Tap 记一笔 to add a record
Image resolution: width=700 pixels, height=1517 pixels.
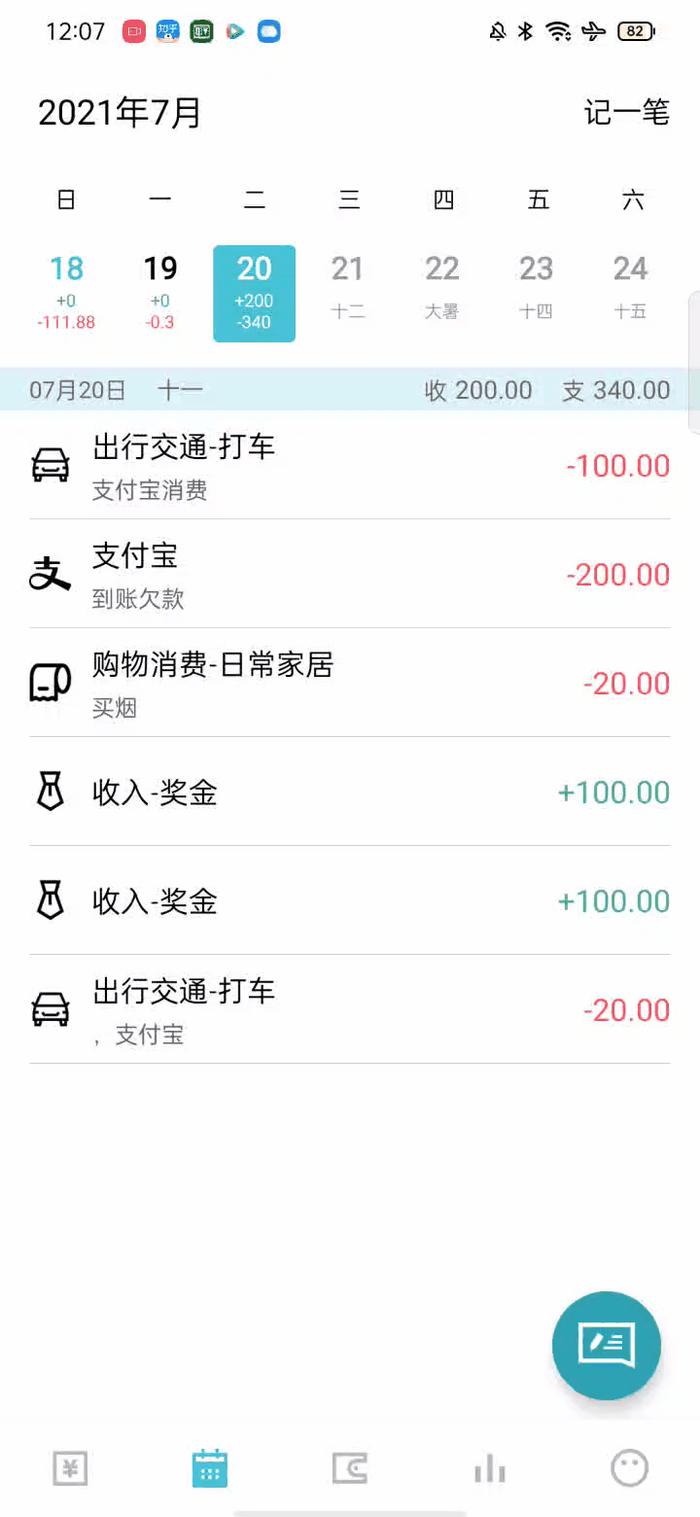click(x=626, y=112)
